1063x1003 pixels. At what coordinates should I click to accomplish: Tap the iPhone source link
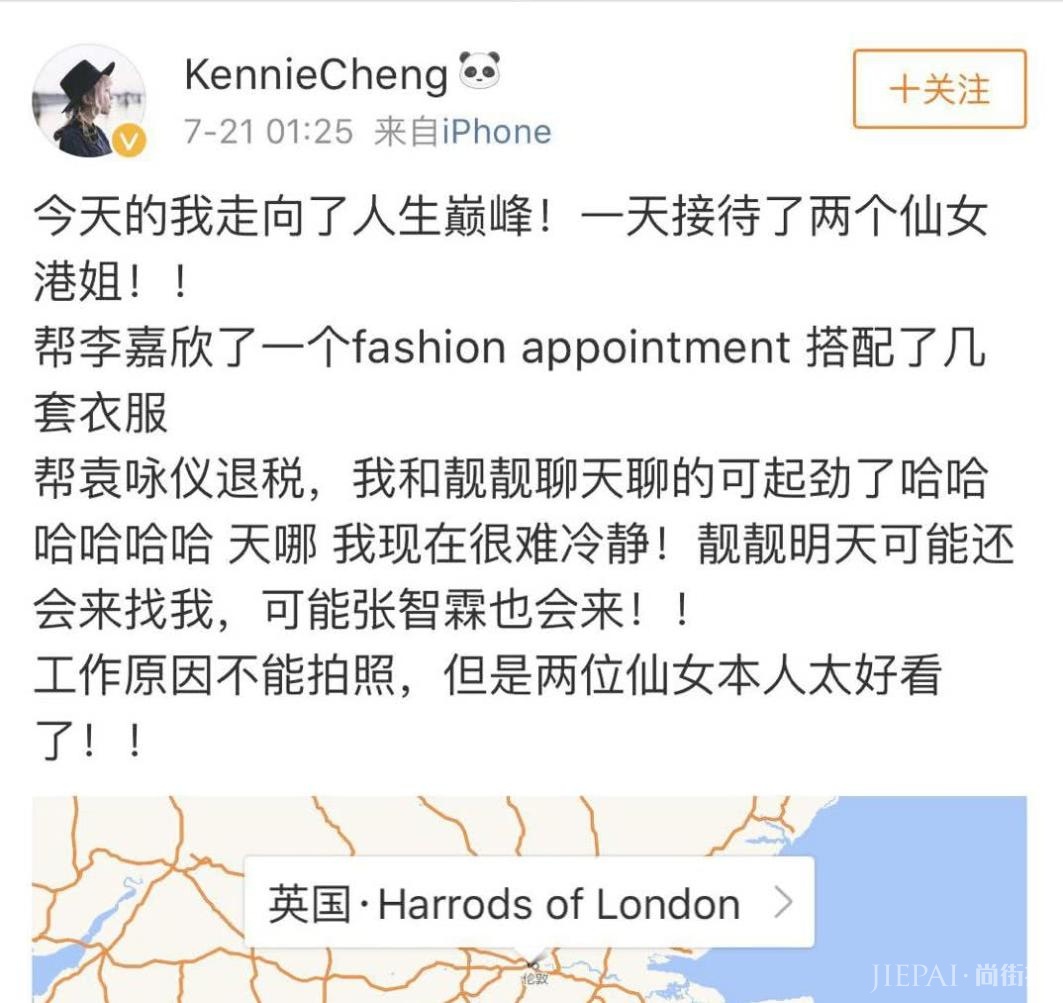(x=496, y=132)
